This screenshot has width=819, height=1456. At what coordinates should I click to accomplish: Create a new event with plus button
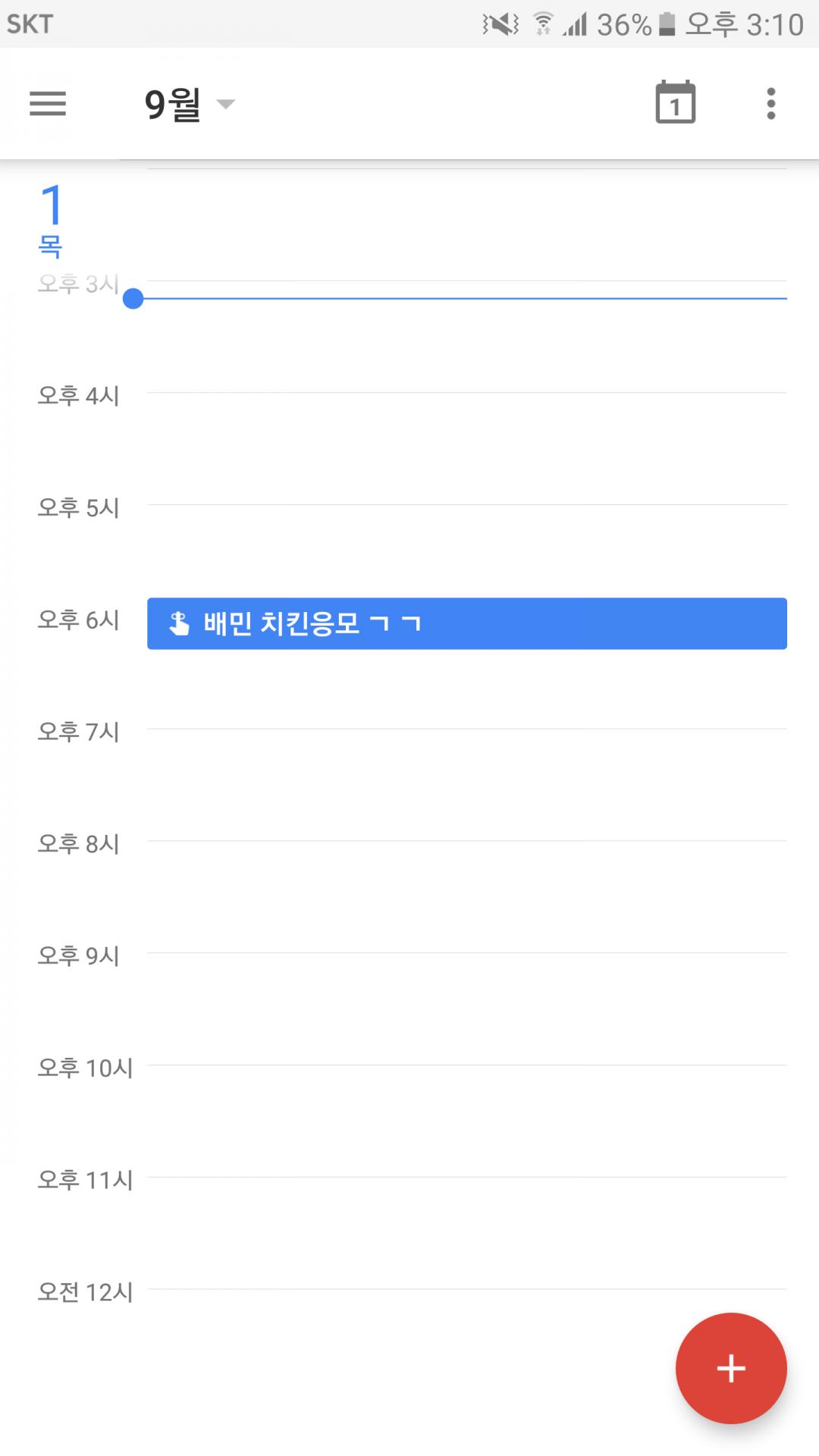pos(730,1368)
